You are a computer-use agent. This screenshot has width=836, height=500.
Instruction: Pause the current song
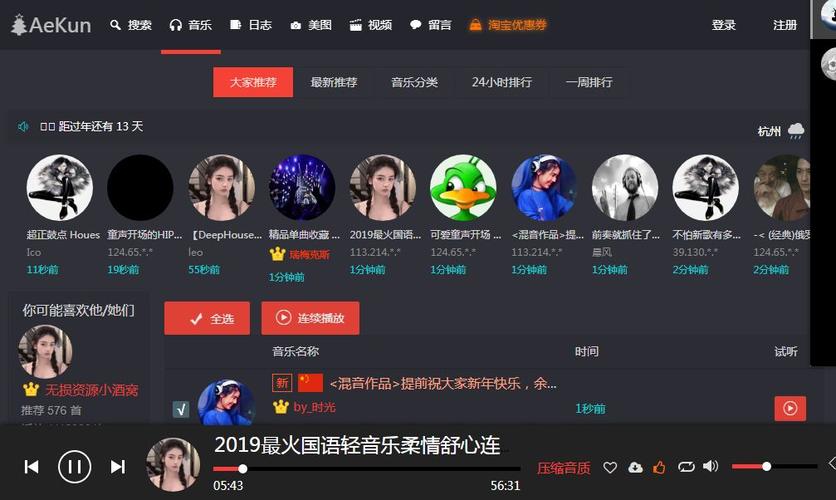[x=74, y=466]
